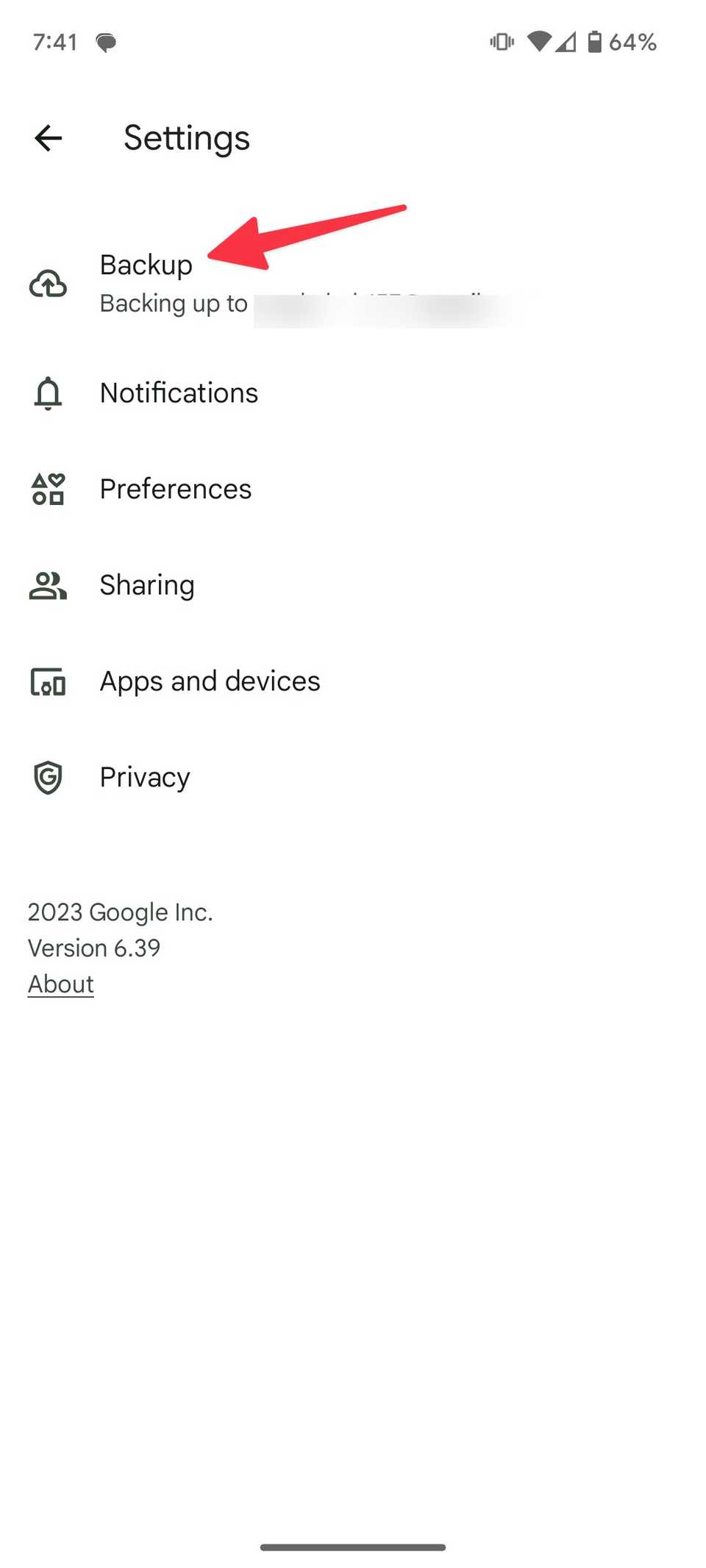
Task: Tap the back arrow to leave Settings
Action: (47, 137)
